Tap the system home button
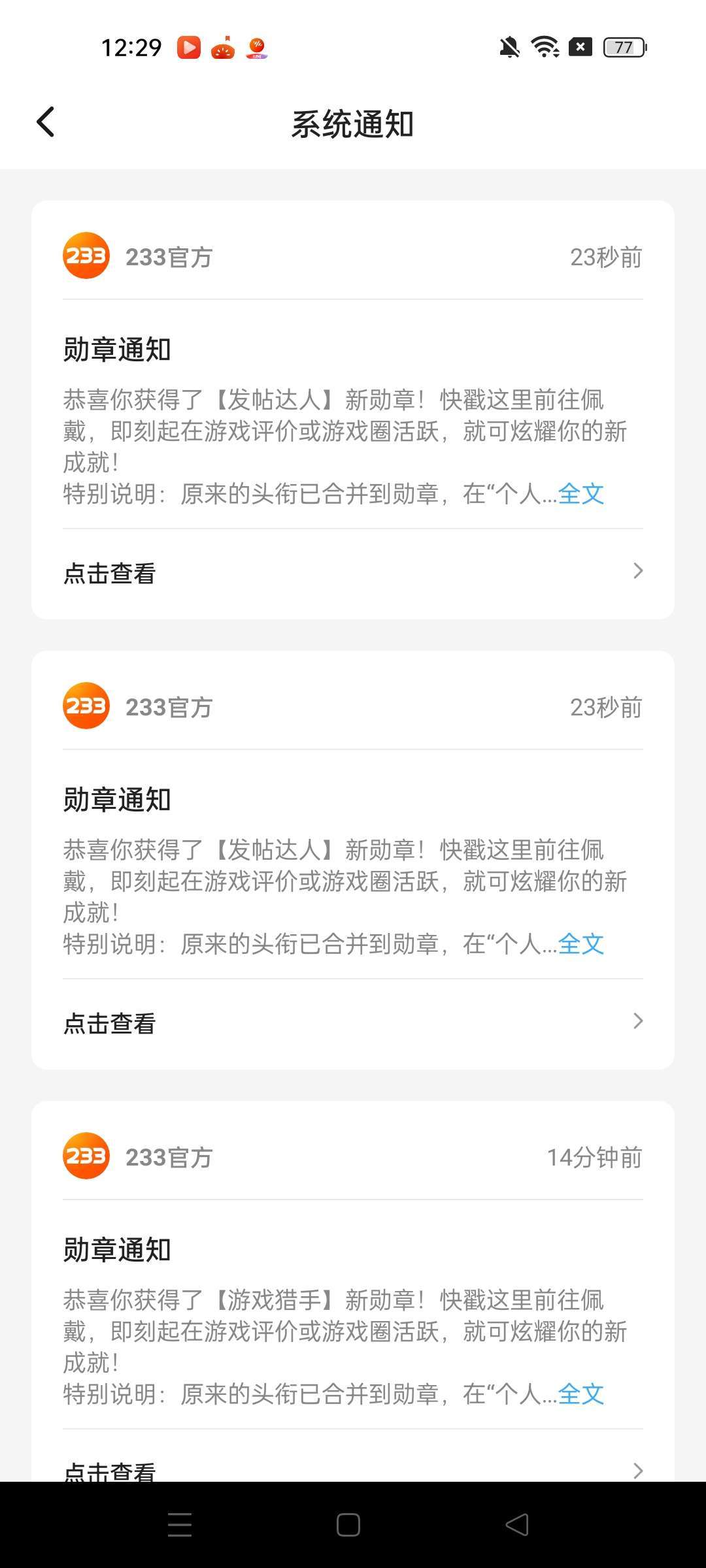706x1568 pixels. pos(348,1525)
